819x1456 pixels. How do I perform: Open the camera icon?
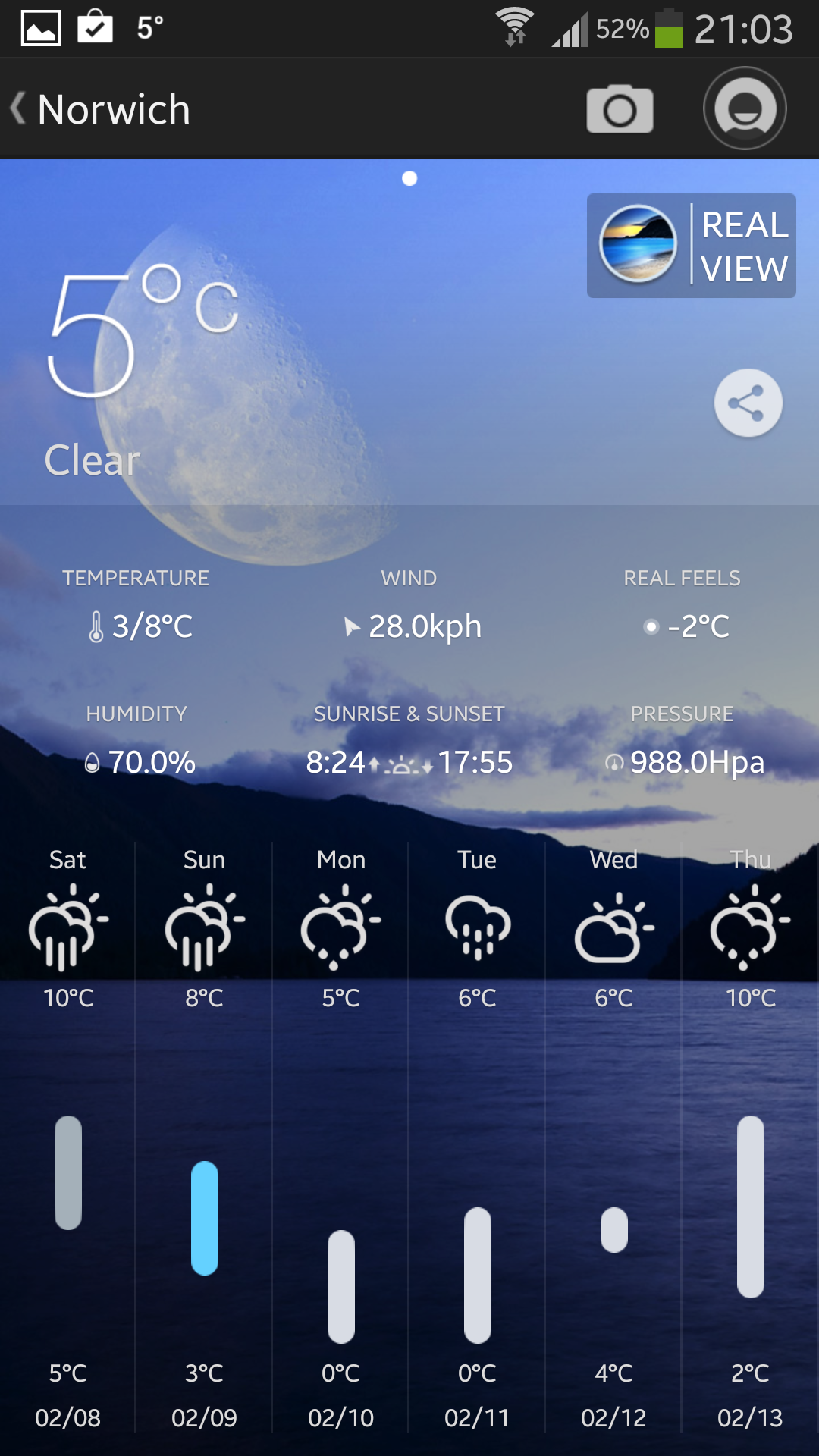point(620,109)
